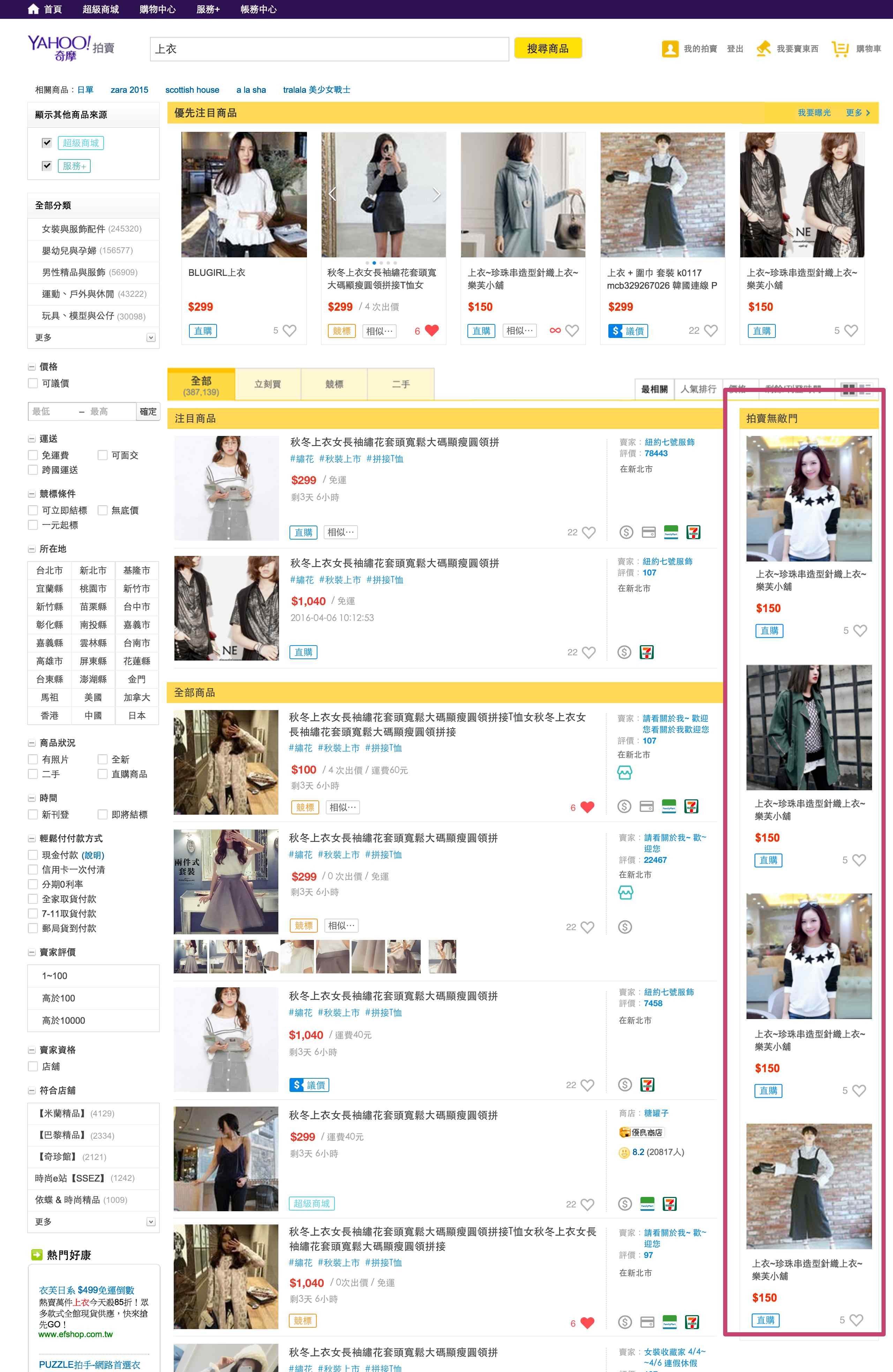Switch to the 二手 tab
The height and width of the screenshot is (1372, 893).
tap(401, 384)
